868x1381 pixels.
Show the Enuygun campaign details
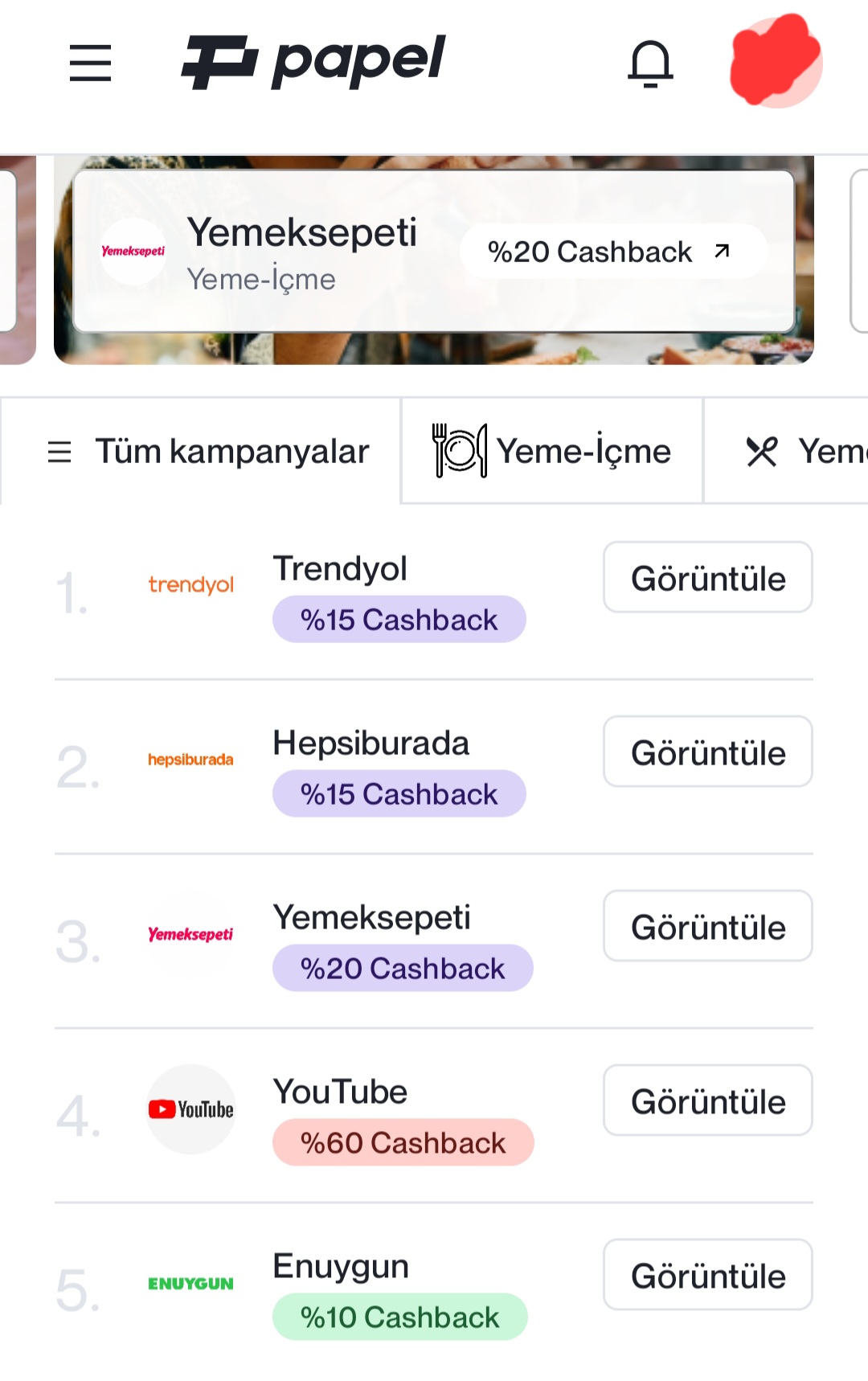[x=707, y=1276]
